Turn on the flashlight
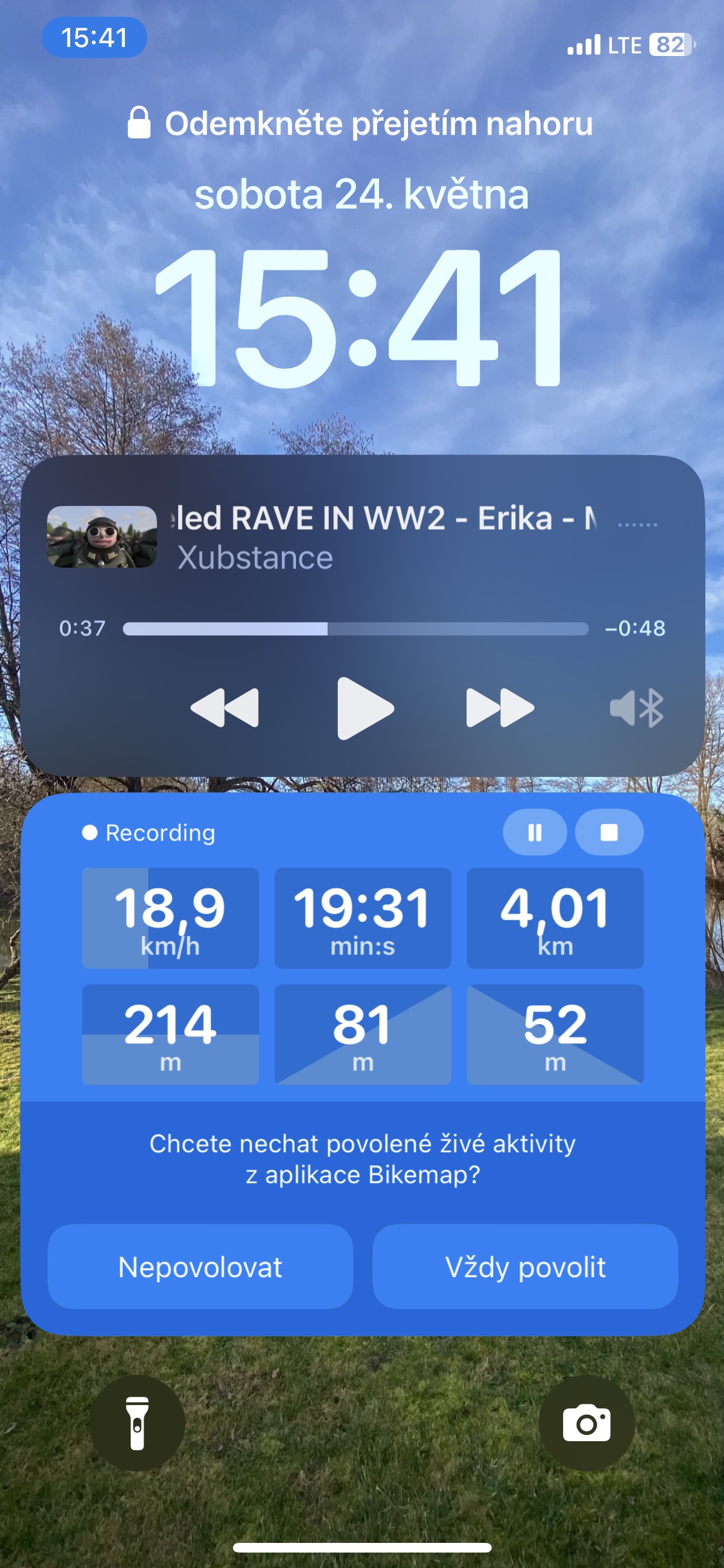This screenshot has height=1568, width=724. [x=137, y=1423]
